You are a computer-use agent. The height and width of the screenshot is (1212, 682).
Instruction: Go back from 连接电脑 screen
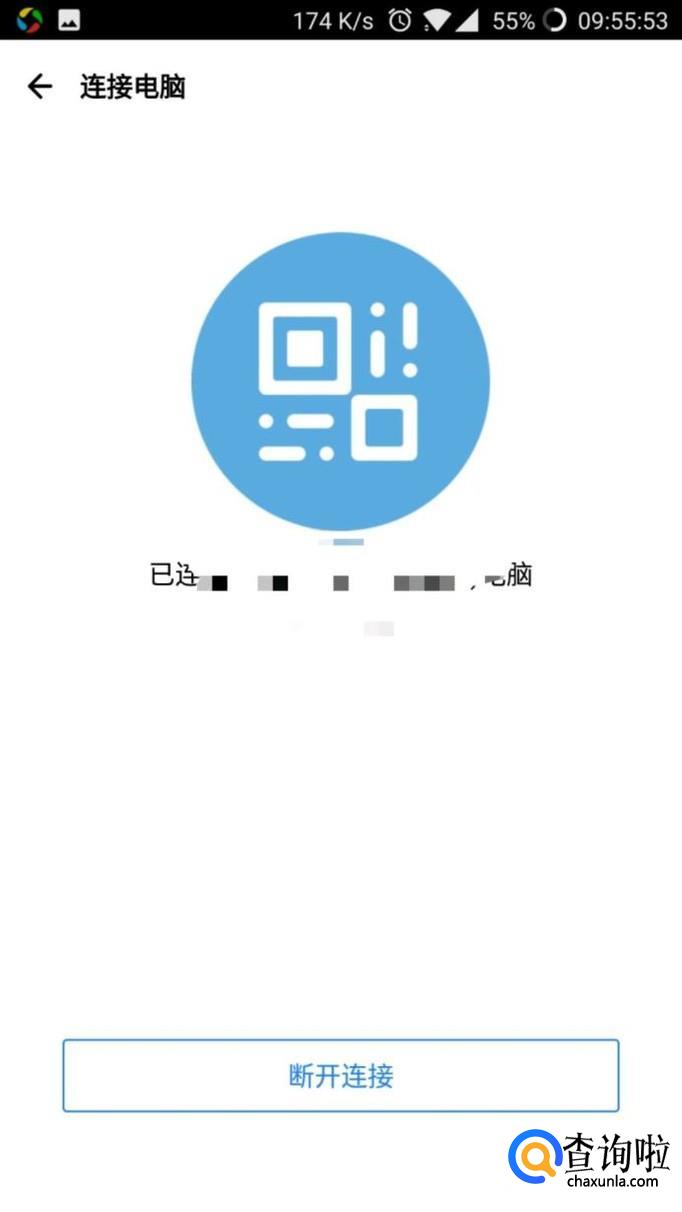tap(39, 87)
